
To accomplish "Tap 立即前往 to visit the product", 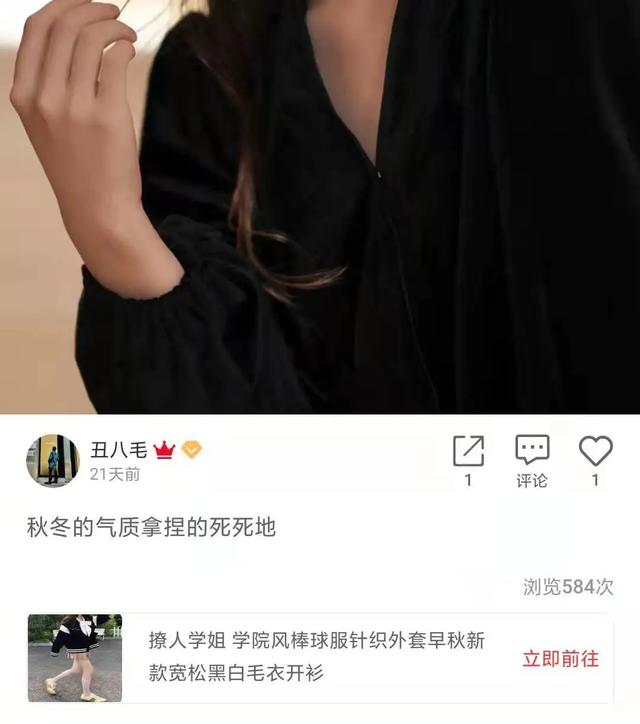I will click(x=560, y=658).
